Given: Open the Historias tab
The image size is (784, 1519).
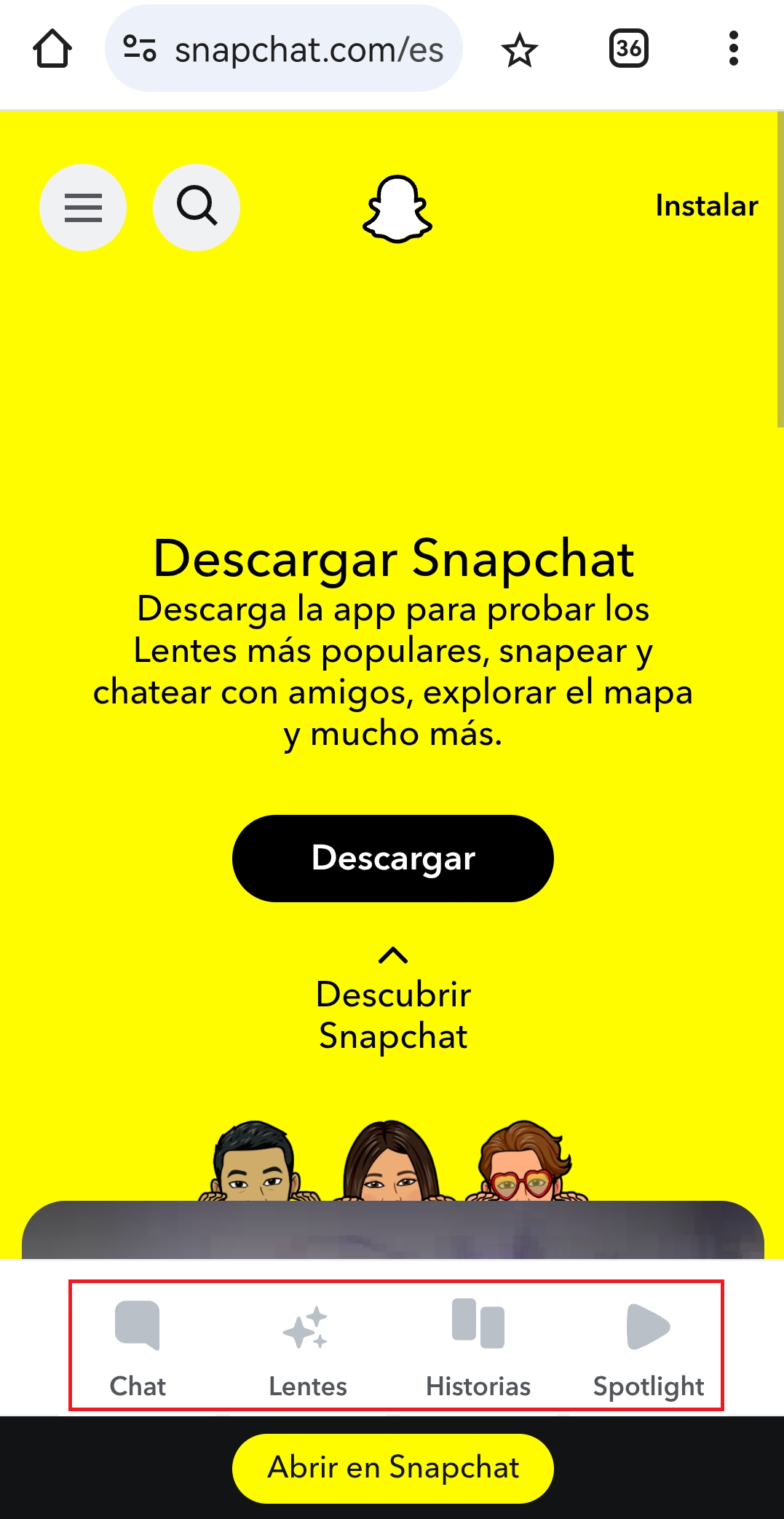Looking at the screenshot, I should click(478, 1347).
